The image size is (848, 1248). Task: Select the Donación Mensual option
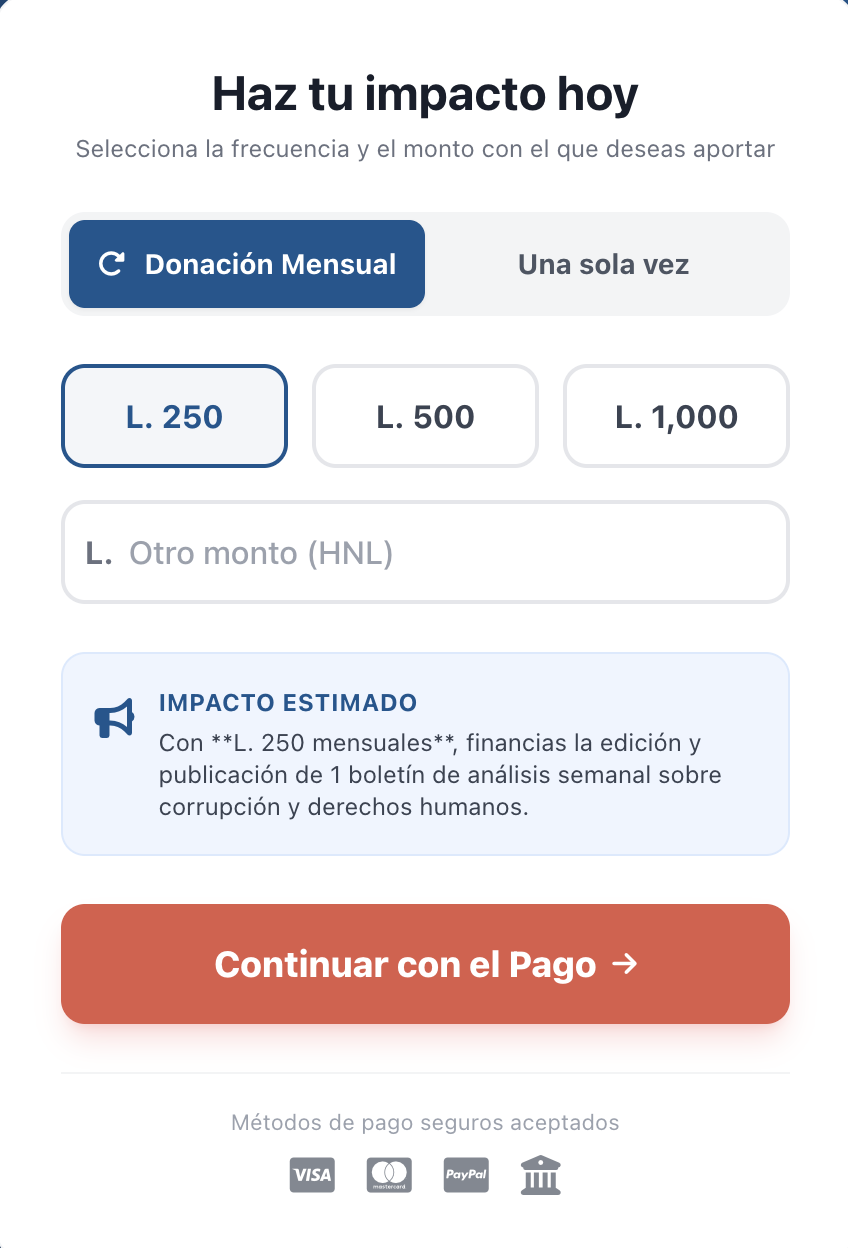tap(247, 264)
